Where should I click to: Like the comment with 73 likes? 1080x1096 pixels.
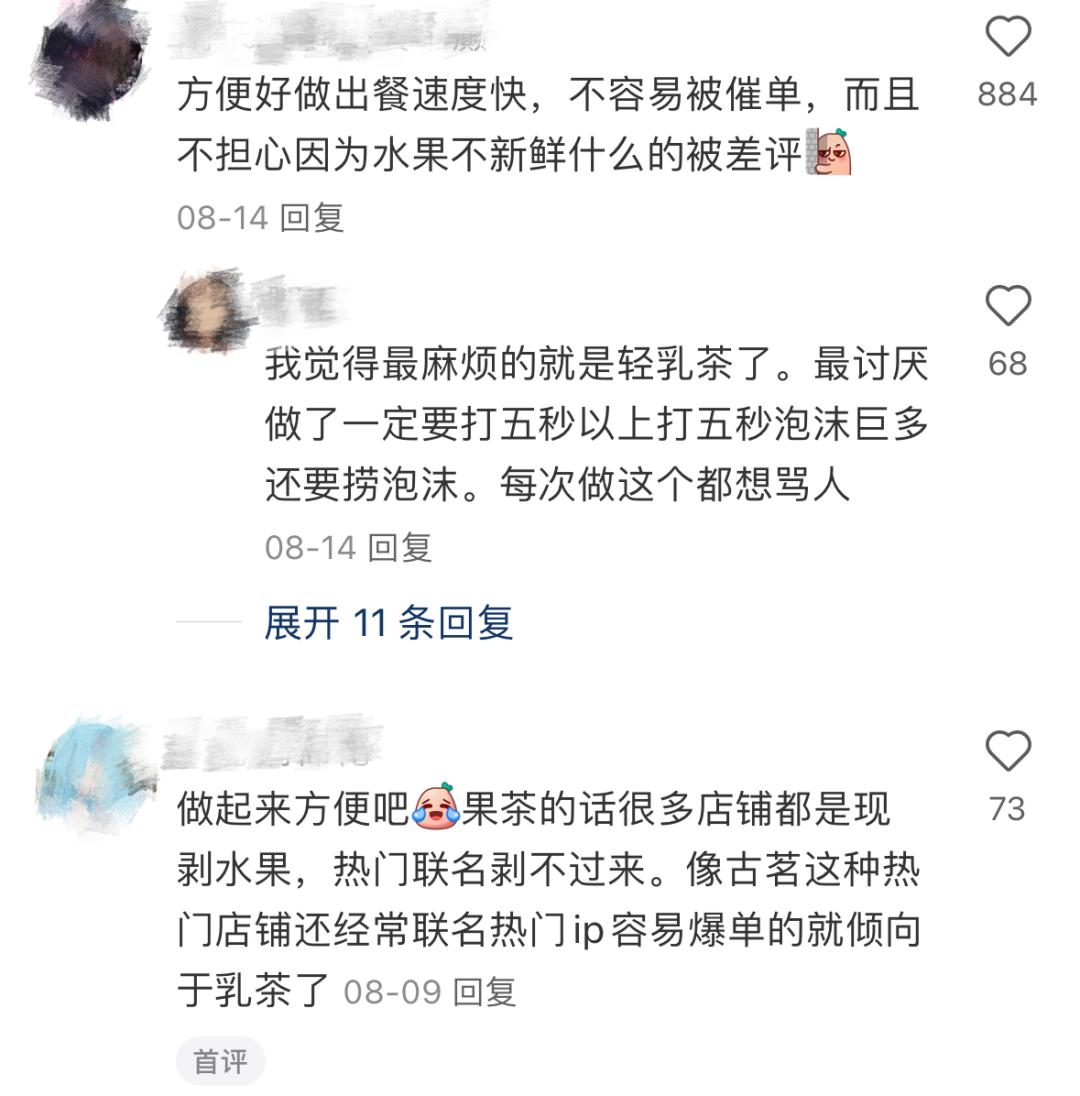tap(1007, 751)
